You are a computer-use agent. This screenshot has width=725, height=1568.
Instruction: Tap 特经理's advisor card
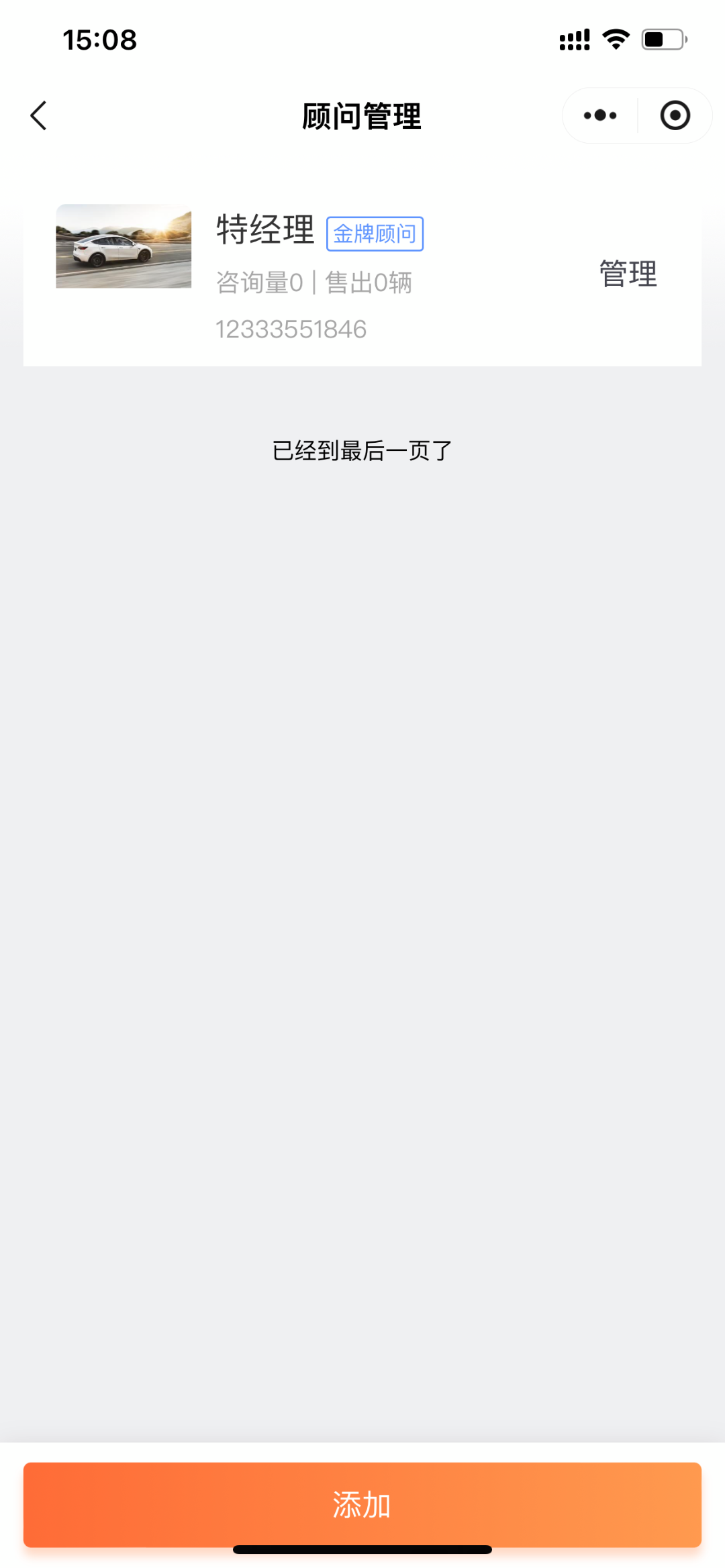tap(362, 275)
